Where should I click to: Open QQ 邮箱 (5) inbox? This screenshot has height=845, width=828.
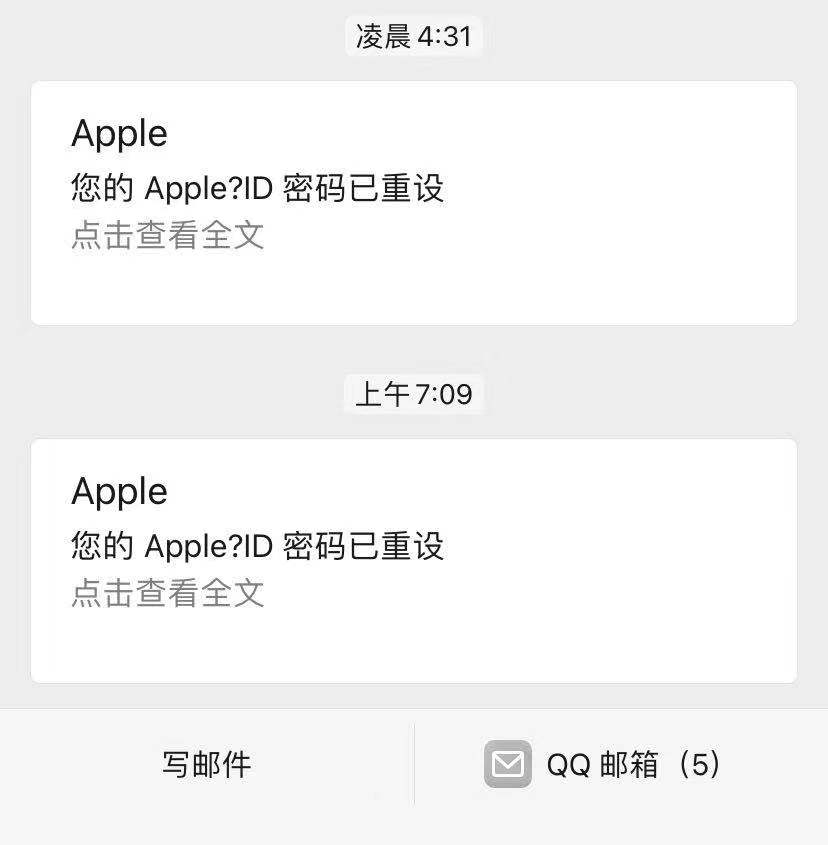pyautogui.click(x=603, y=765)
